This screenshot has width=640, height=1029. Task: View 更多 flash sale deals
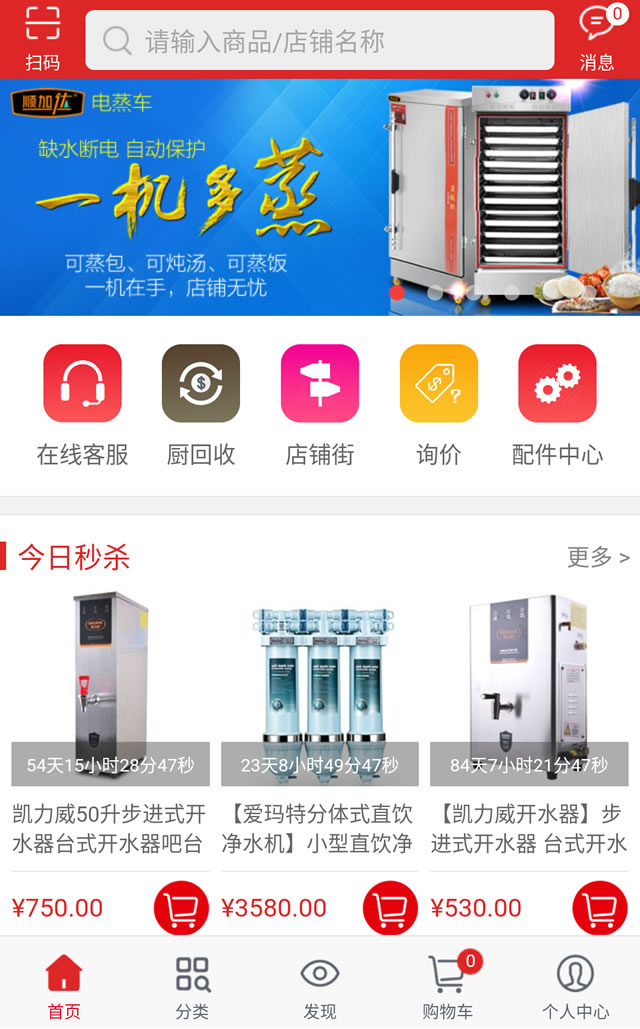pos(598,557)
